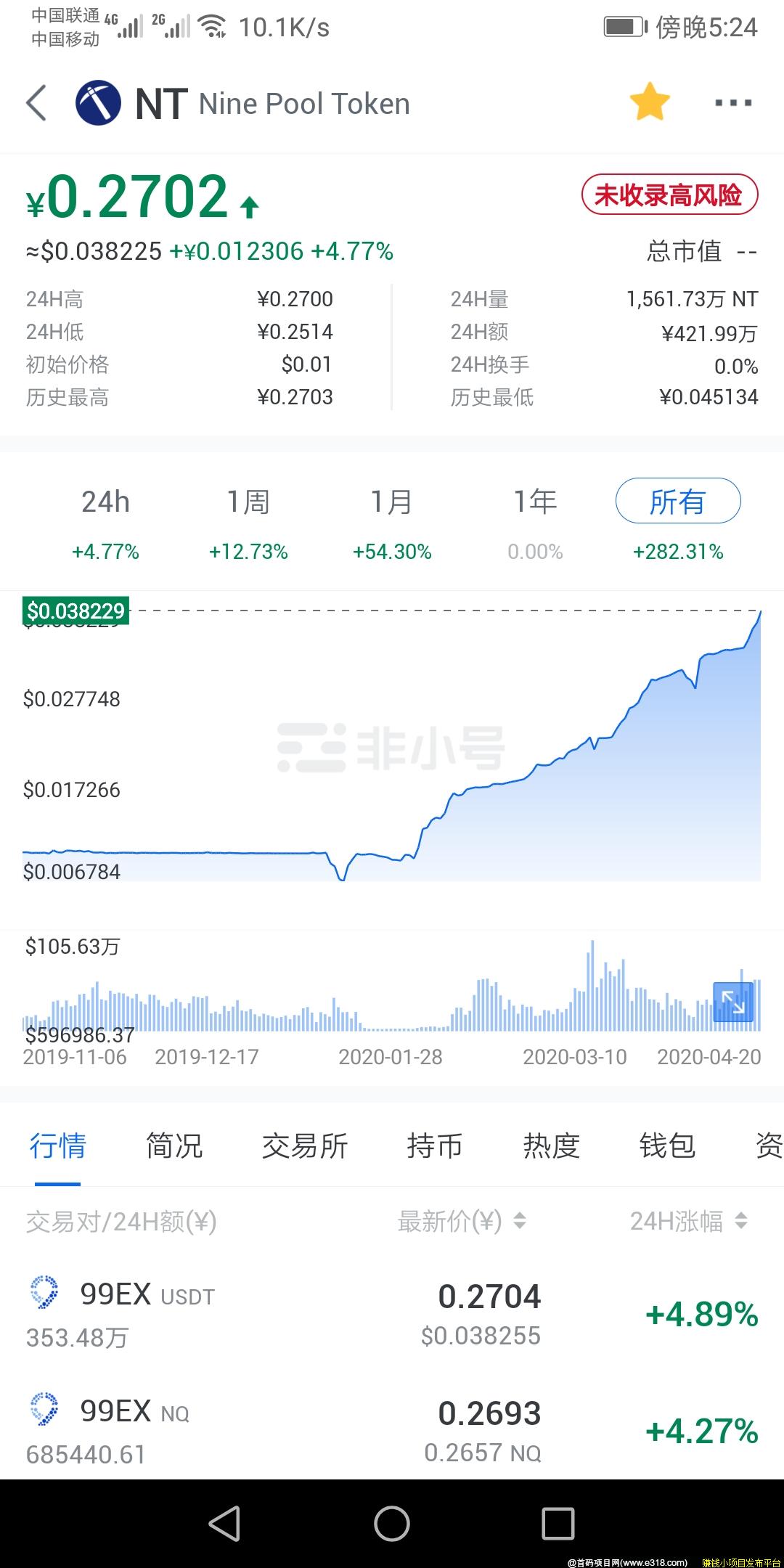This screenshot has height=1568, width=784.
Task: Switch chart range to 1月
Action: coord(392,502)
